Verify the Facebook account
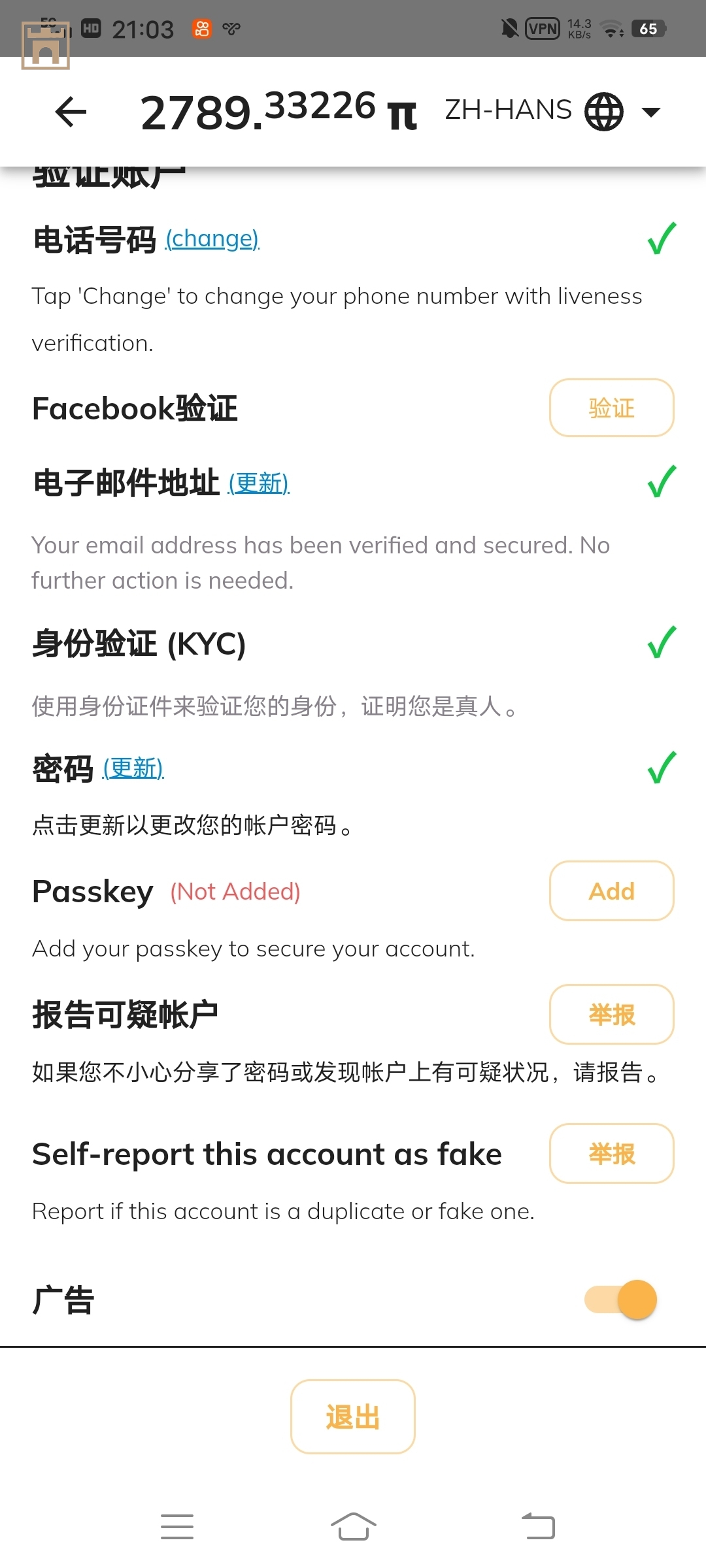The image size is (706, 1568). click(611, 408)
